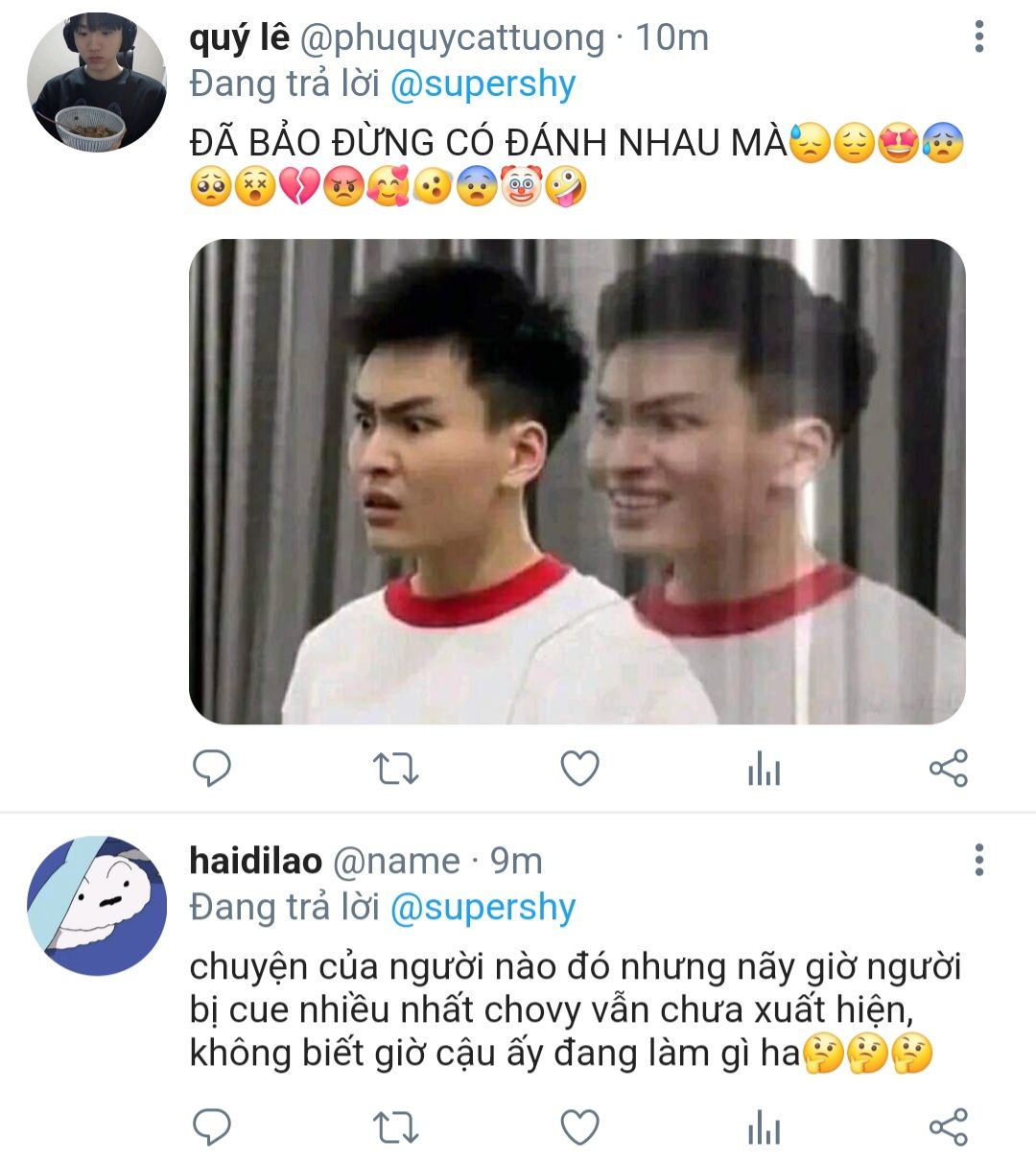1036x1162 pixels.
Task: Open haidilao's profile picture
Action: click(x=96, y=906)
